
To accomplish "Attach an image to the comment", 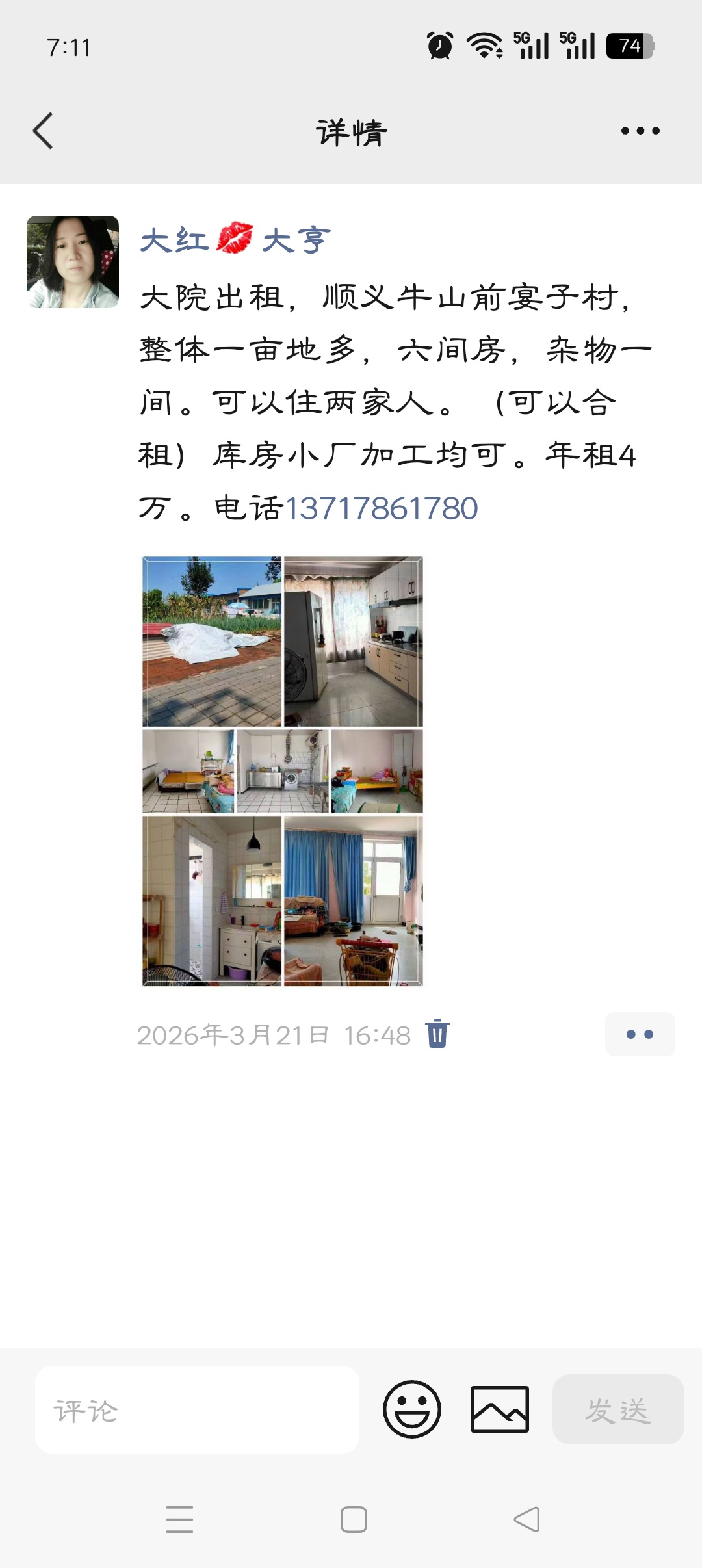I will pyautogui.click(x=499, y=1409).
